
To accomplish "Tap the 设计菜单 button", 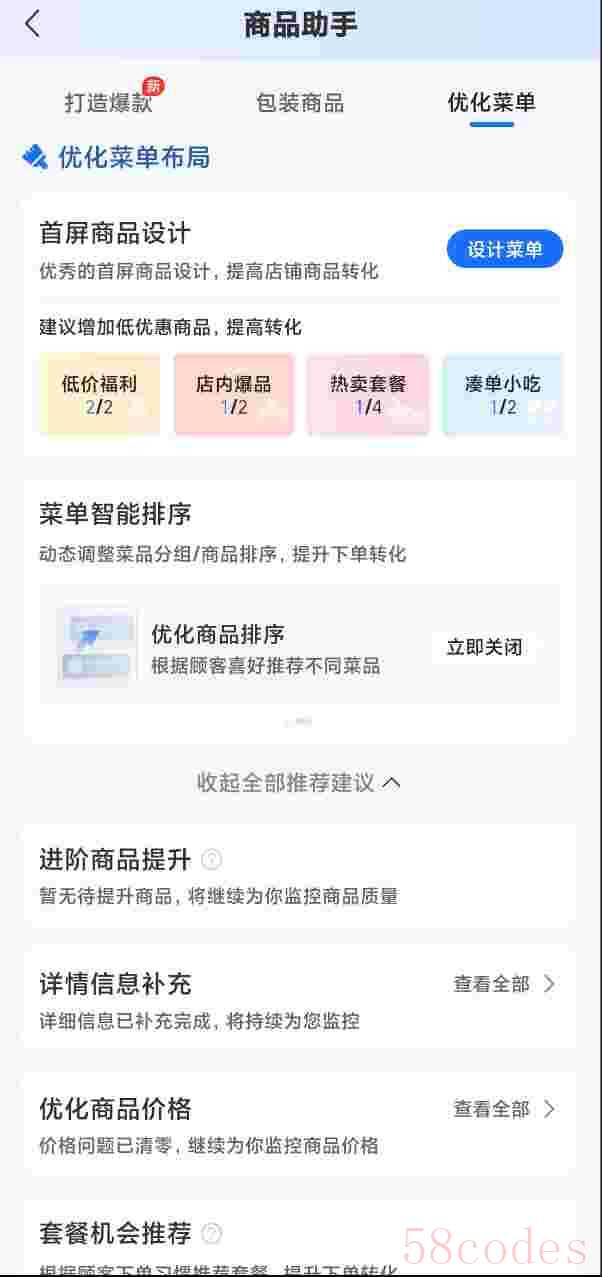I will click(x=504, y=249).
